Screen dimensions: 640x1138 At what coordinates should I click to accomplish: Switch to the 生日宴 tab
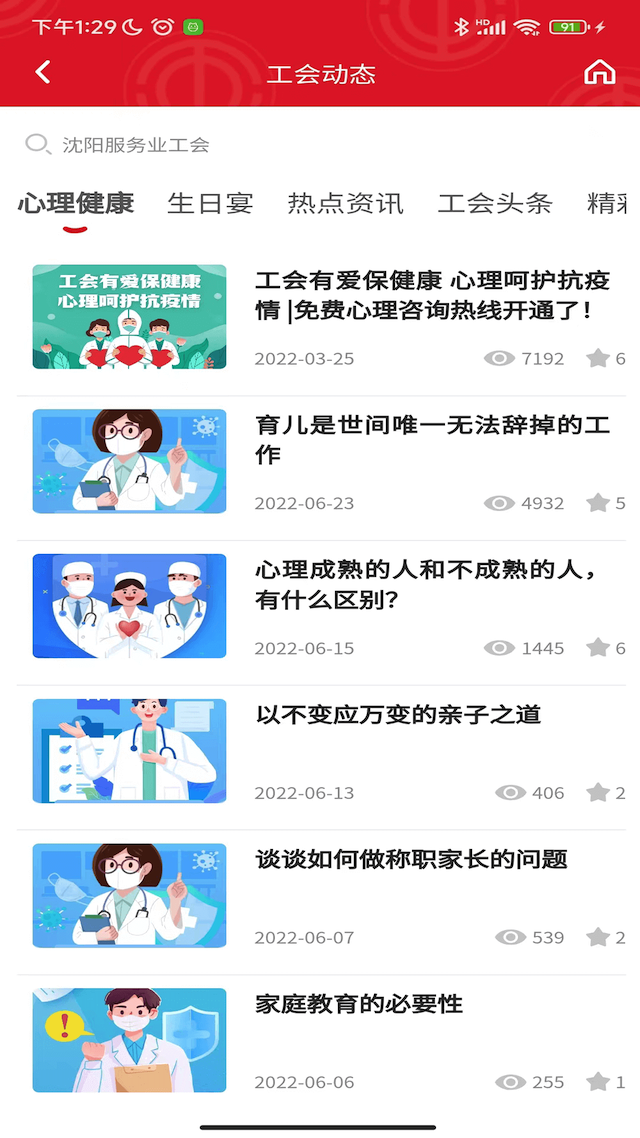coord(210,204)
